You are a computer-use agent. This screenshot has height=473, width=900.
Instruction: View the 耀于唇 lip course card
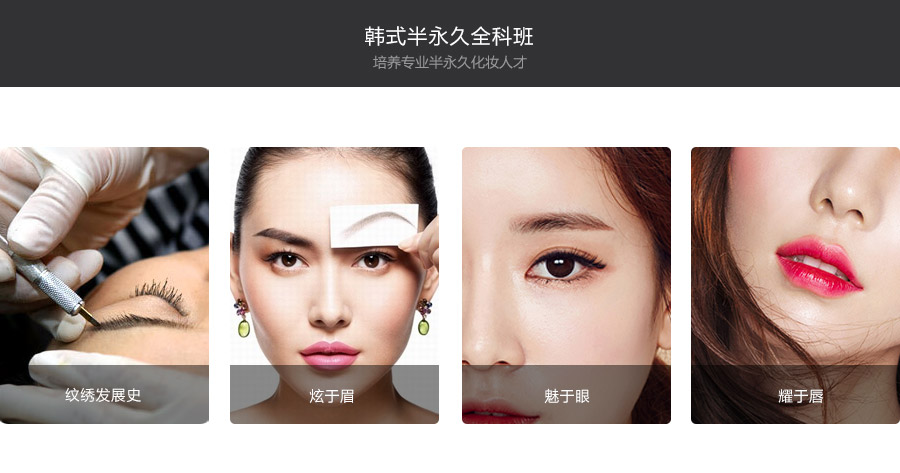tap(795, 285)
